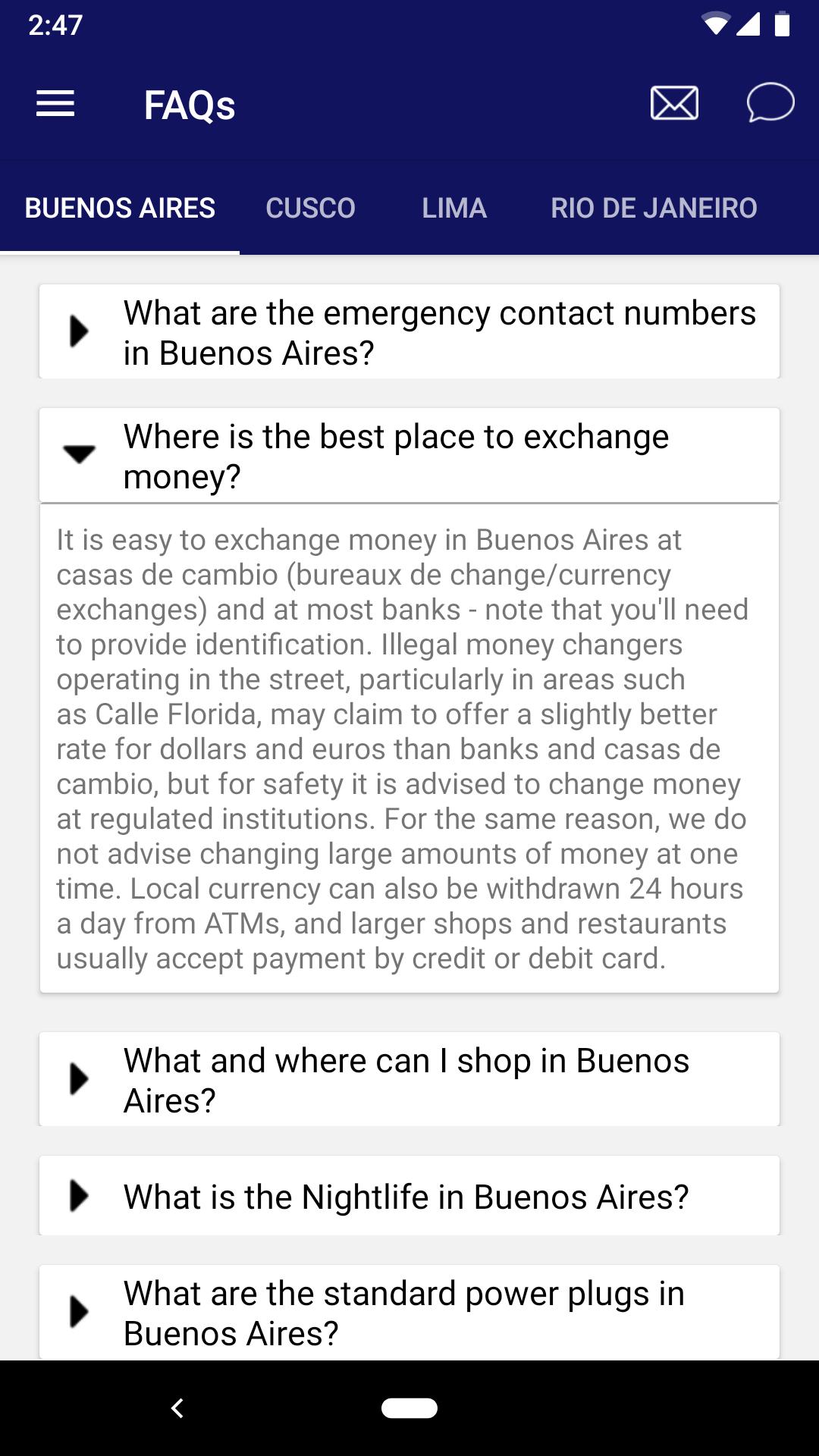Expand the shopping in Buenos Aires question
Image resolution: width=819 pixels, height=1456 pixels.
pos(409,1079)
